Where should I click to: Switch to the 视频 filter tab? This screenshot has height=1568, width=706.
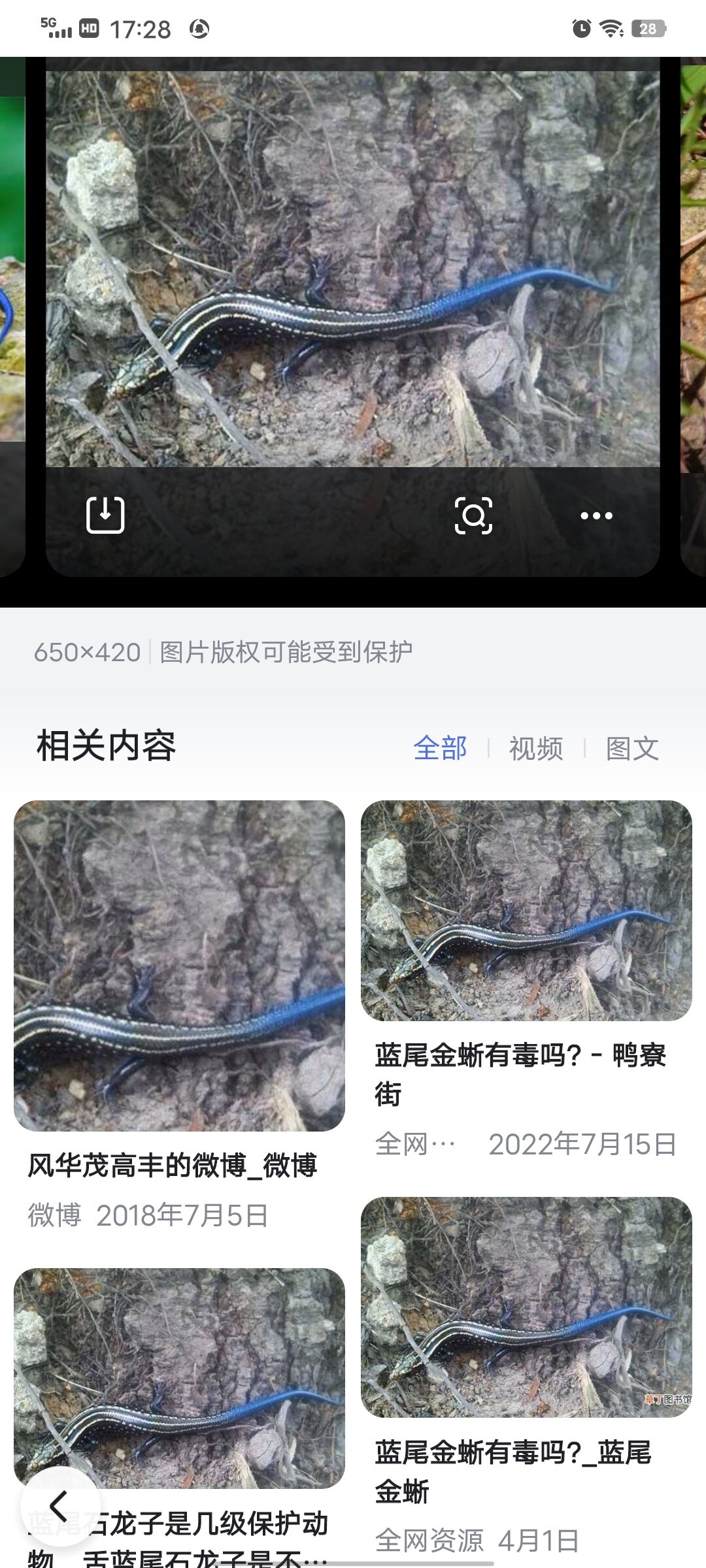coord(536,749)
